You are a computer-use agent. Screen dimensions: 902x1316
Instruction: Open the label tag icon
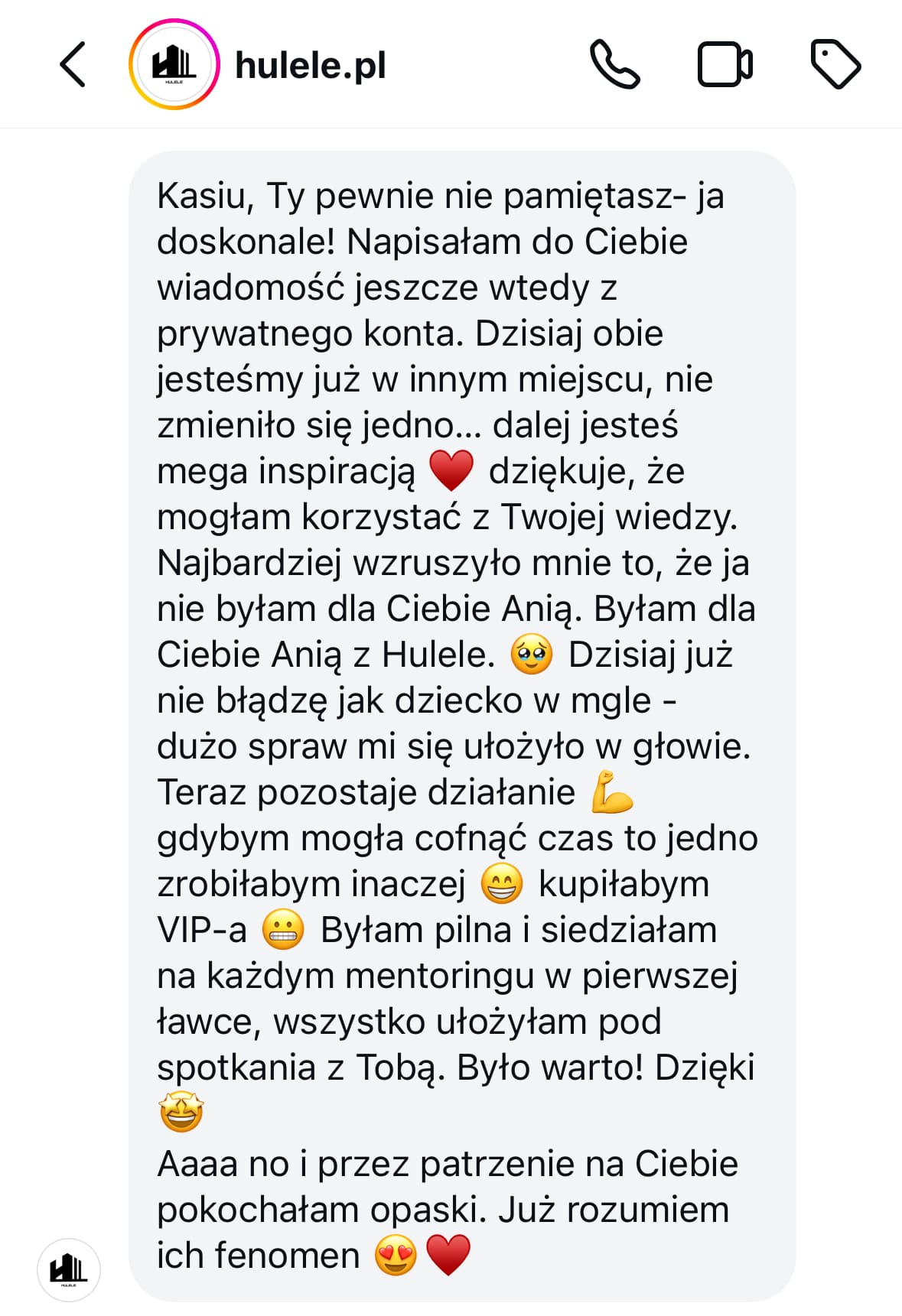835,65
